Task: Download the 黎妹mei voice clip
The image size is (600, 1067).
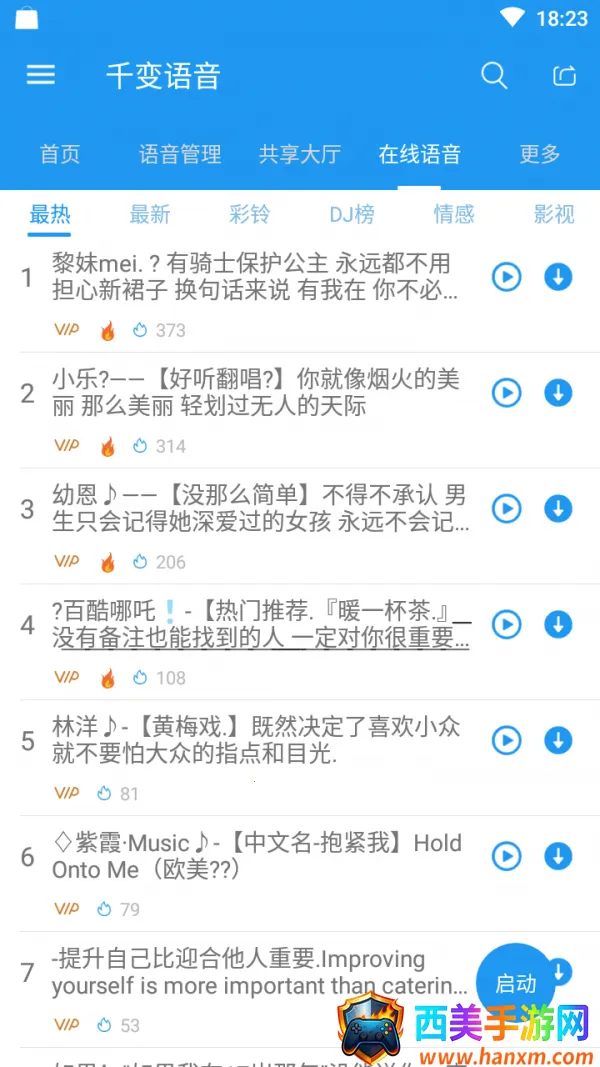Action: pyautogui.click(x=558, y=277)
